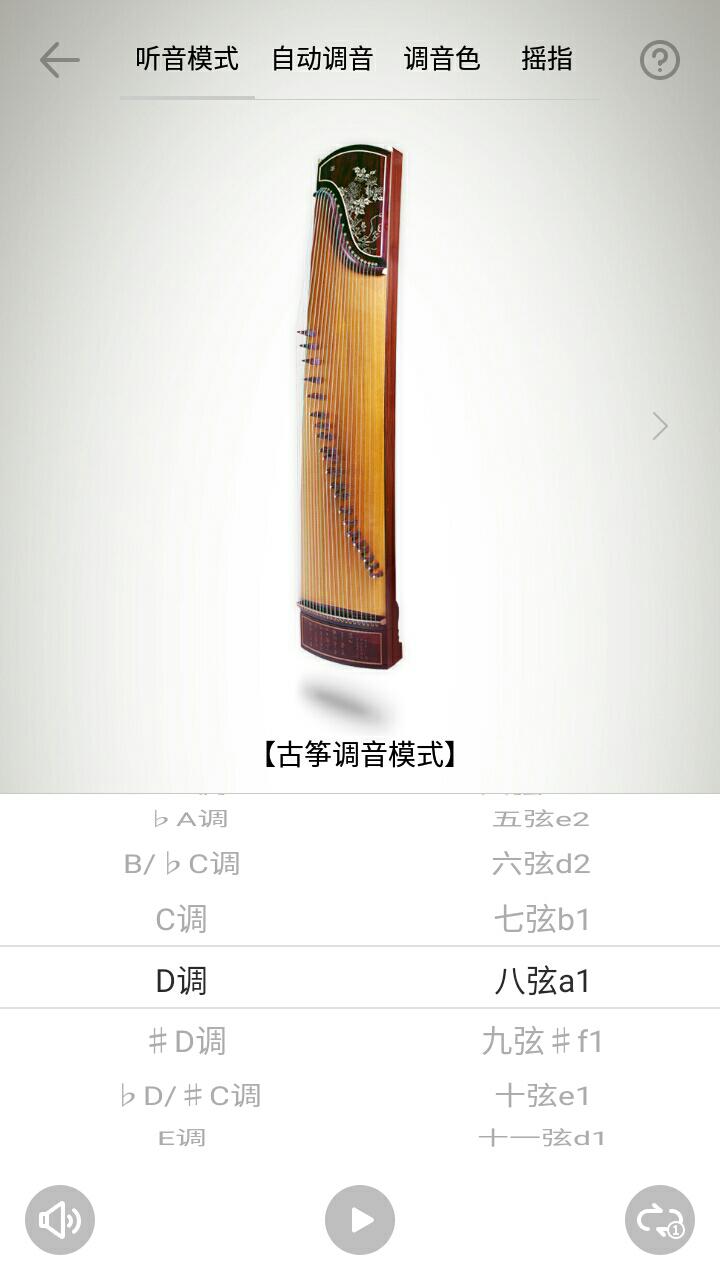Tap the right chevron beside the guzheng
Viewport: 720px width, 1280px height.
pyautogui.click(x=659, y=426)
